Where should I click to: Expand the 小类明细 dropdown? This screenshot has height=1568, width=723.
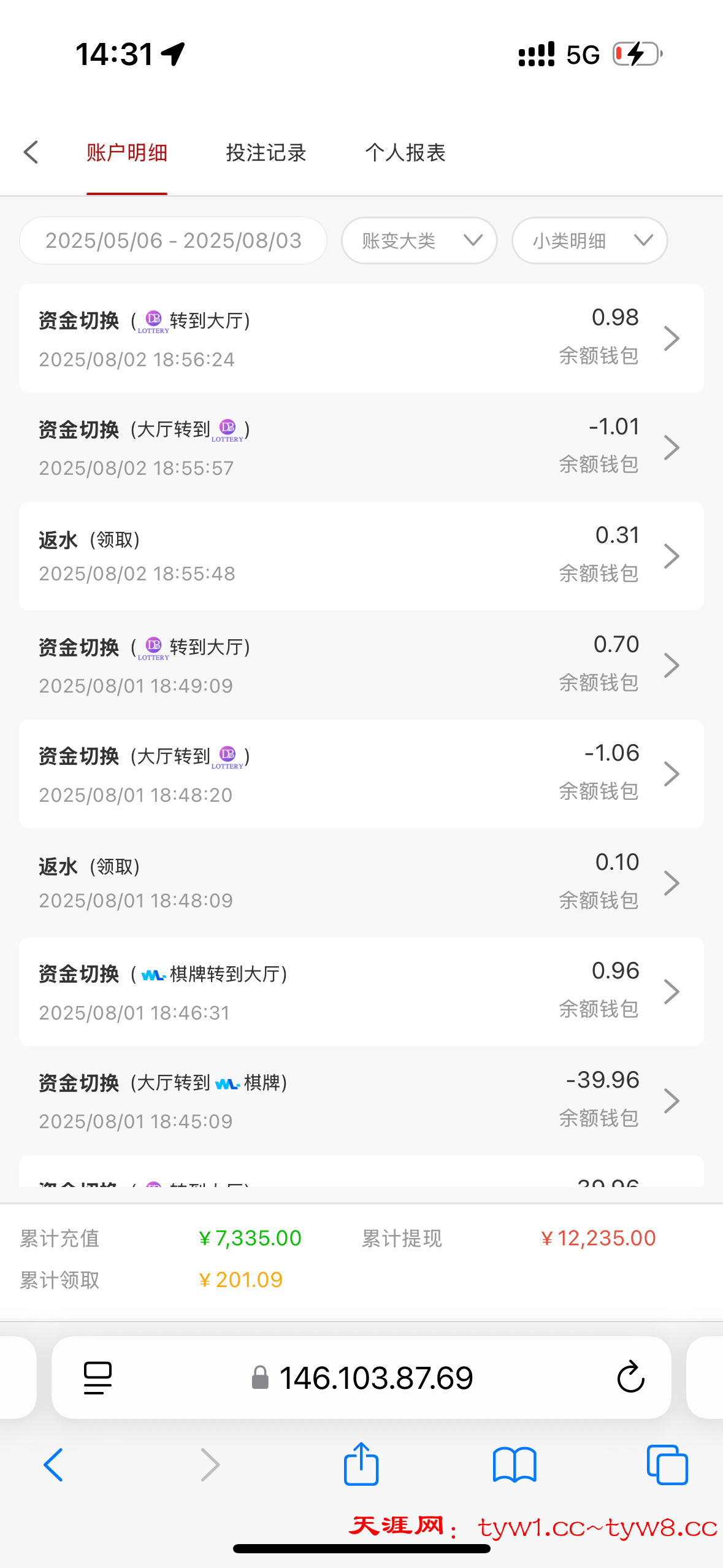coord(590,240)
